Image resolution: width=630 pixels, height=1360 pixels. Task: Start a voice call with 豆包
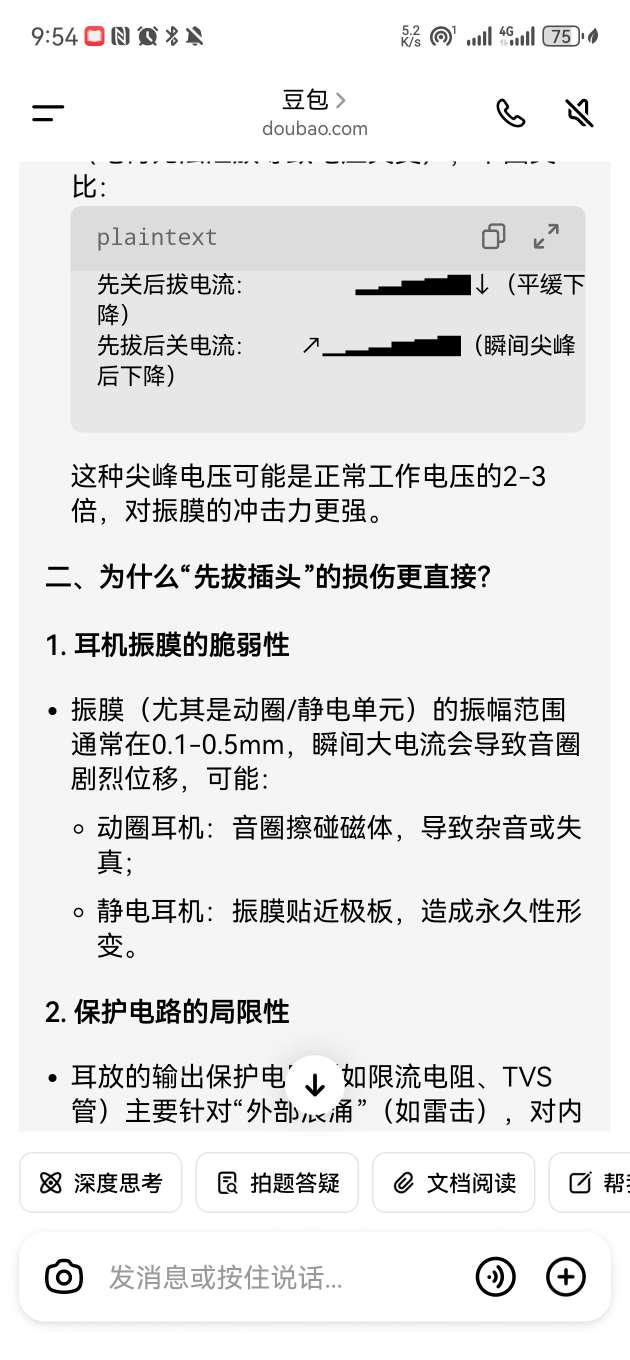click(511, 113)
